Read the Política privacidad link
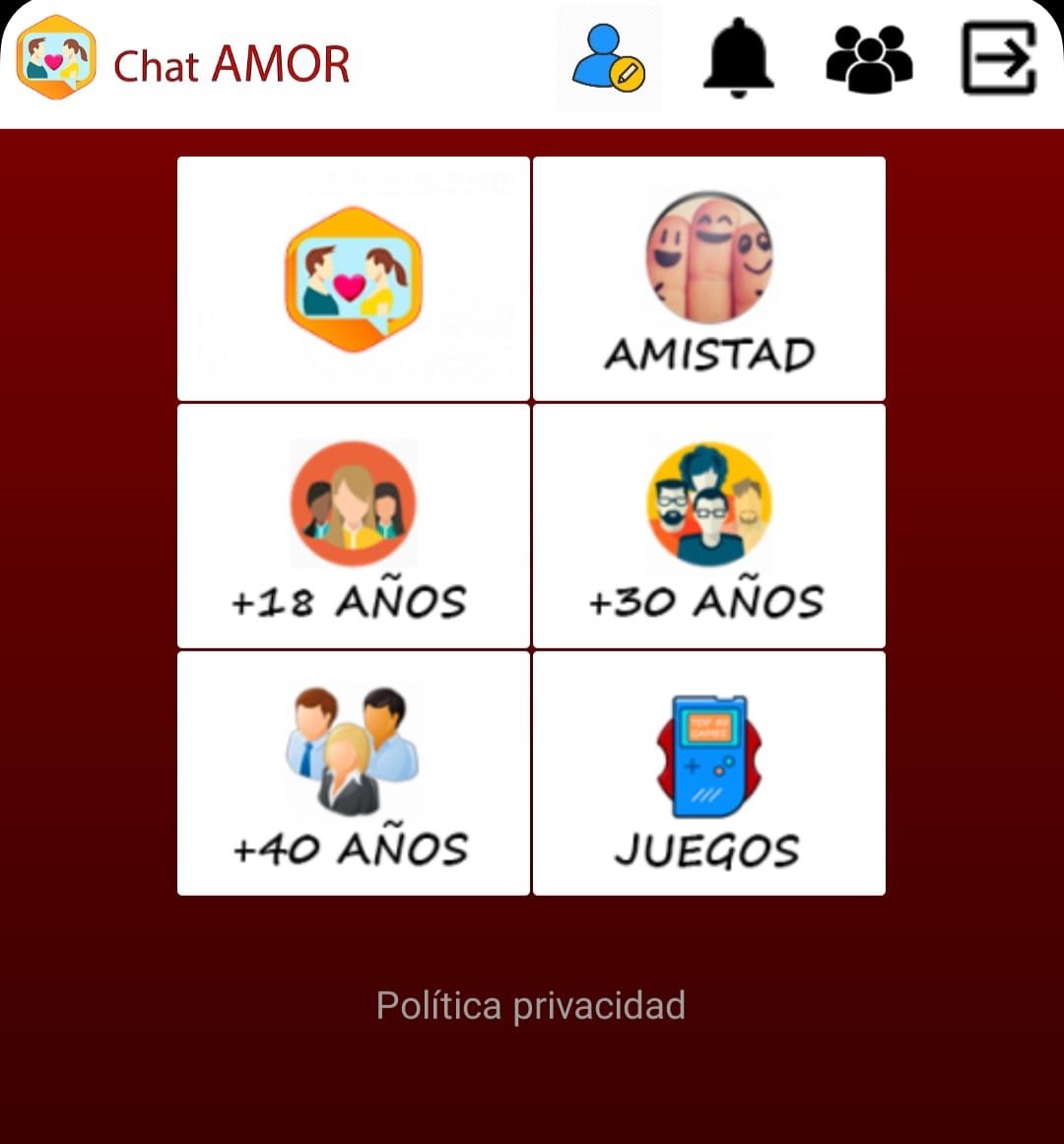 [531, 1006]
